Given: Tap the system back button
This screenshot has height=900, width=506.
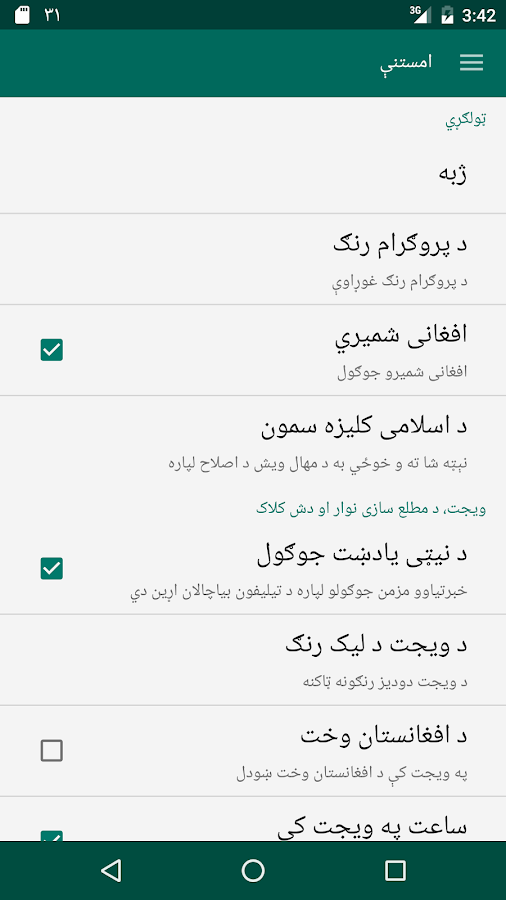Looking at the screenshot, I should (111, 870).
